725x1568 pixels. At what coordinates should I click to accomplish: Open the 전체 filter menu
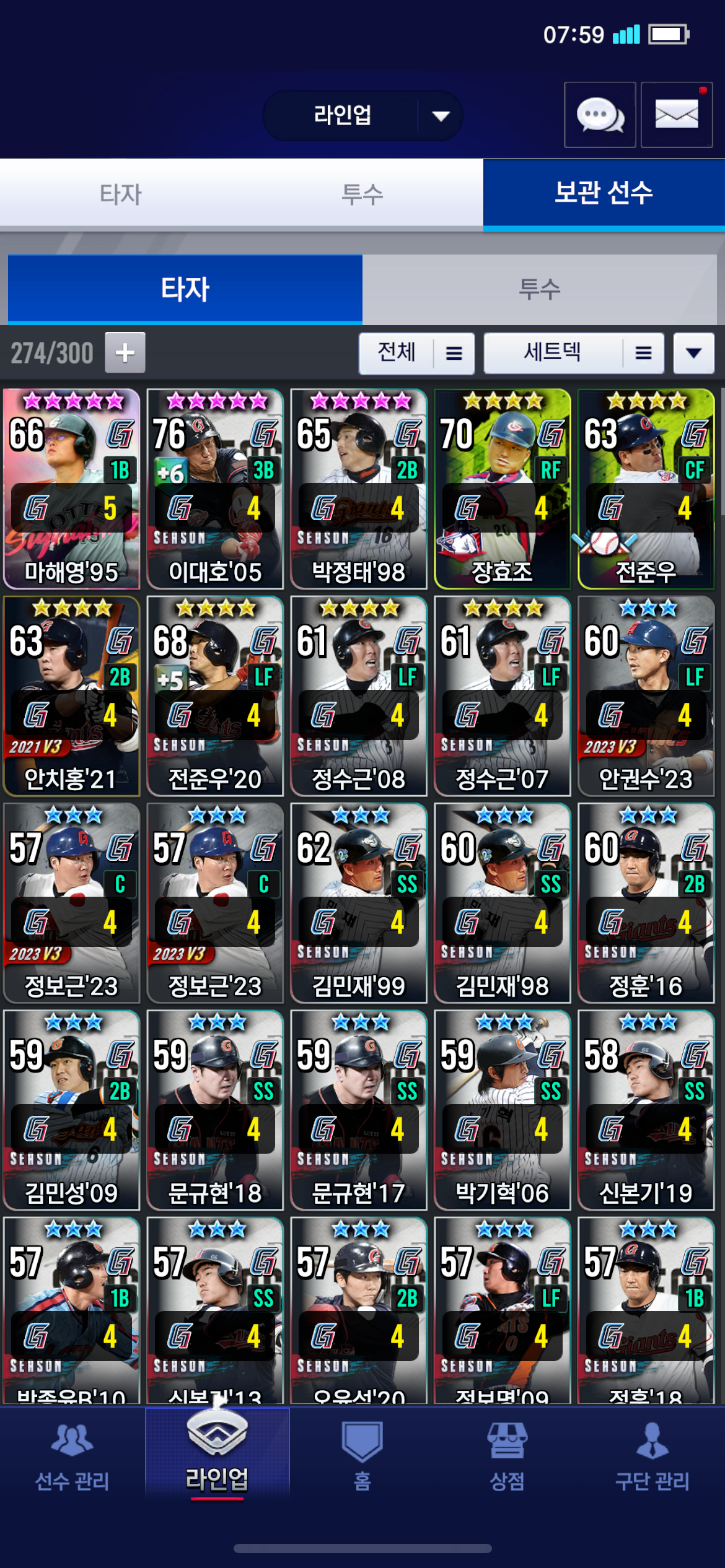(416, 353)
